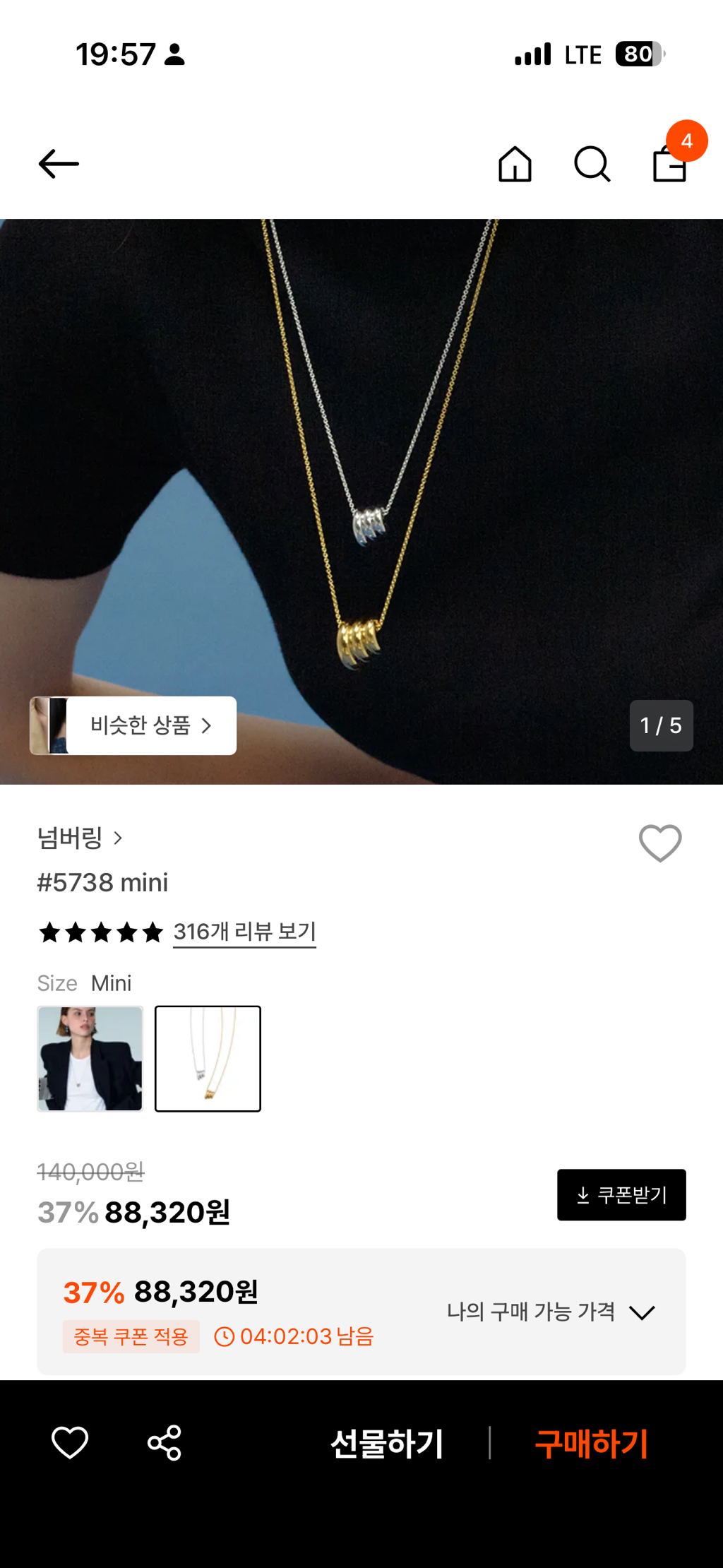The height and width of the screenshot is (1568, 723).
Task: Open the shopping bag with 4 items
Action: (x=670, y=162)
